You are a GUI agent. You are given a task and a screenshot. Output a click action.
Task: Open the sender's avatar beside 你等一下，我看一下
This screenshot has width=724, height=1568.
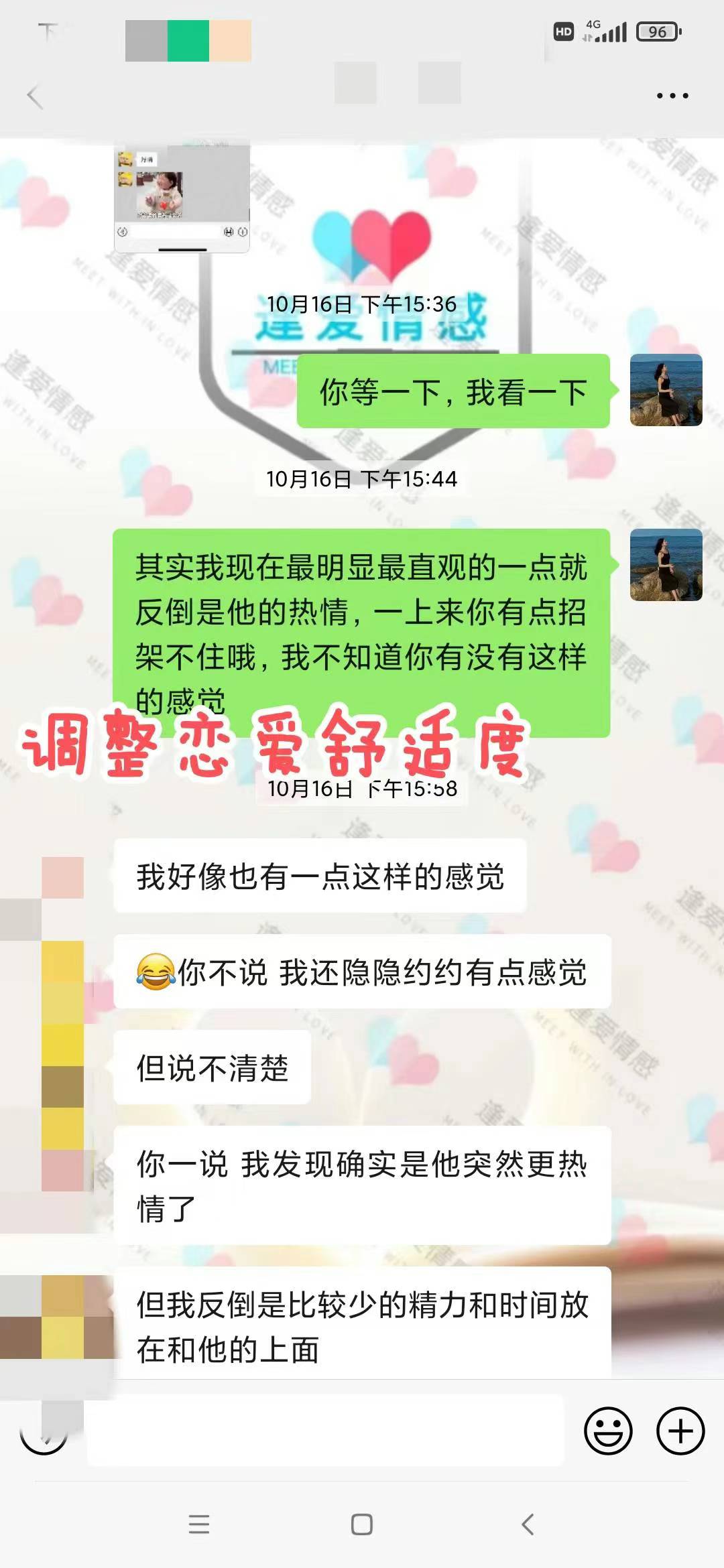pyautogui.click(x=666, y=390)
